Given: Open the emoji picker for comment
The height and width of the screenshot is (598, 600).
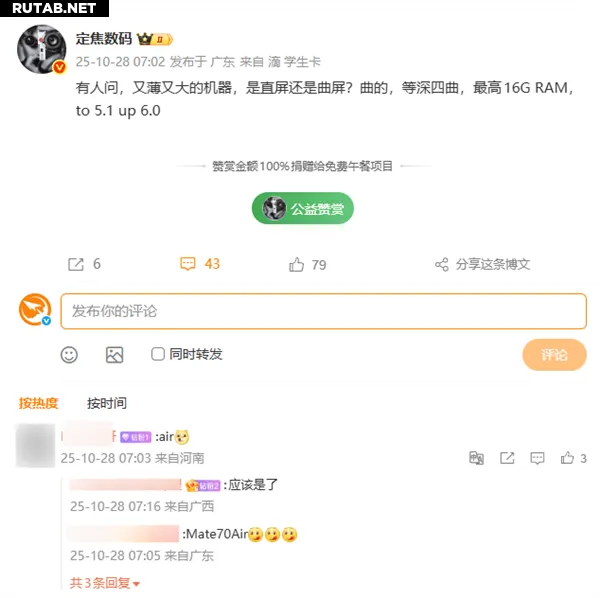Looking at the screenshot, I should [x=69, y=354].
